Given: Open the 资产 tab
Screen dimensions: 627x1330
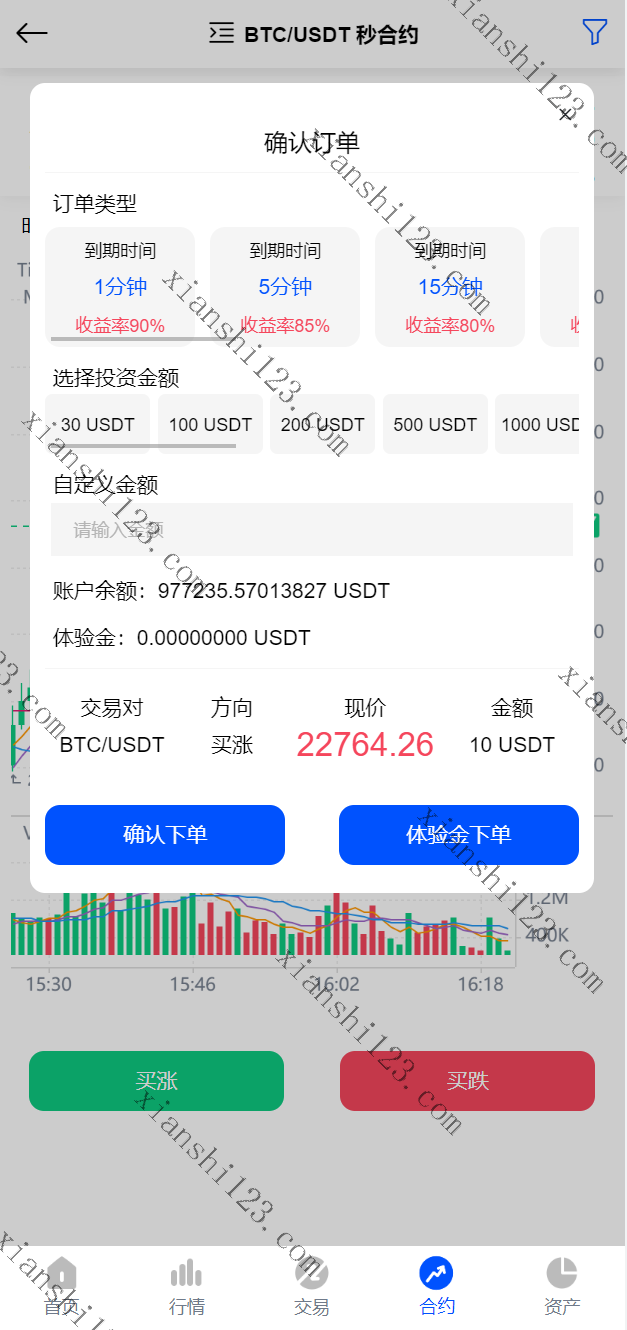Looking at the screenshot, I should [x=562, y=1286].
